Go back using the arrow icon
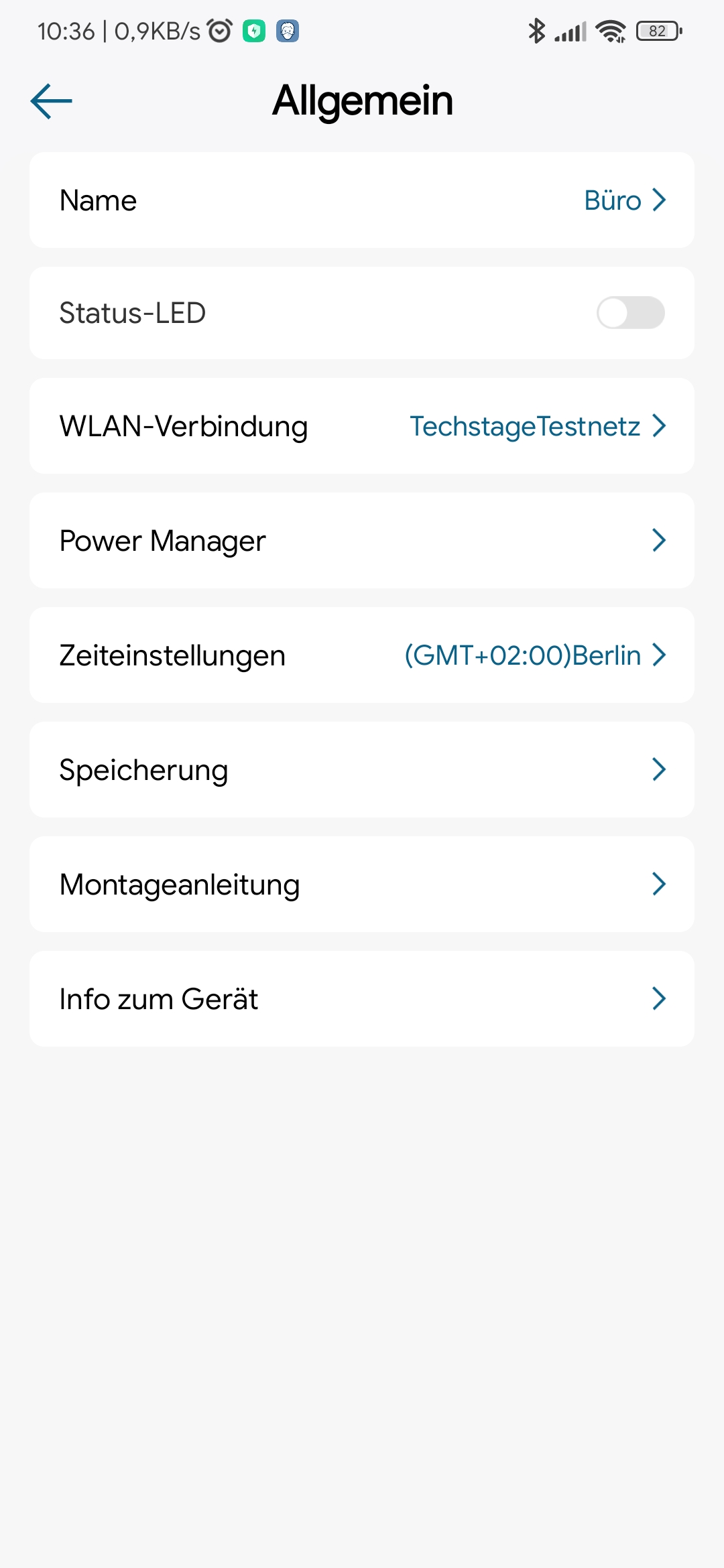724x1568 pixels. tap(52, 101)
